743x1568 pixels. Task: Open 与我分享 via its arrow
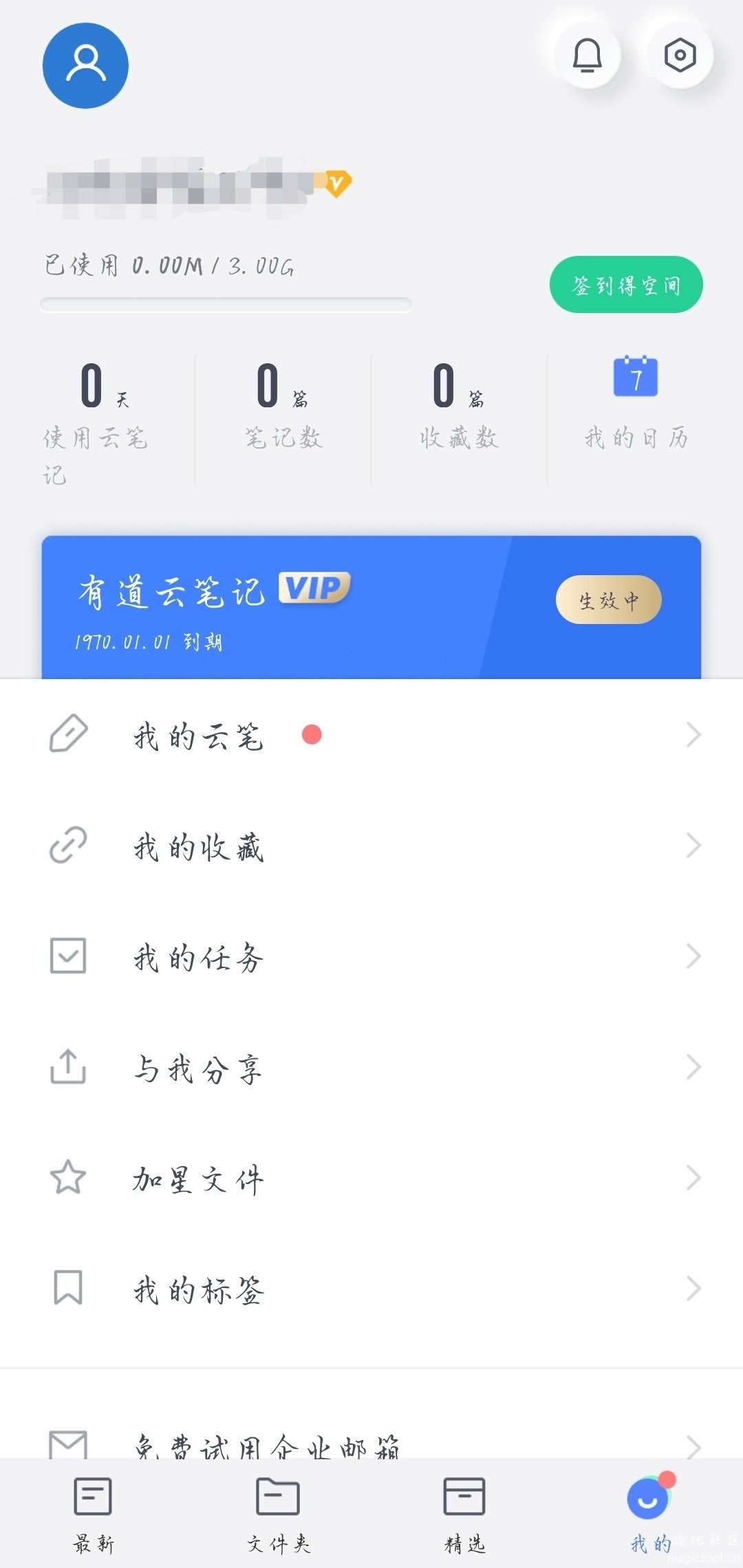tap(693, 1067)
